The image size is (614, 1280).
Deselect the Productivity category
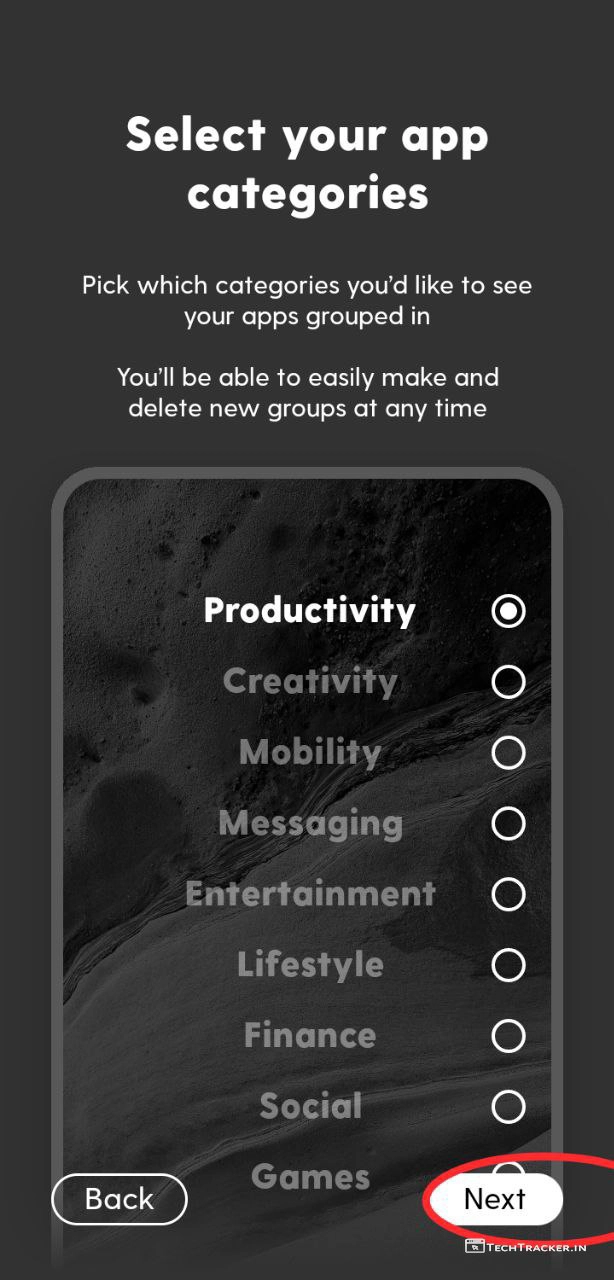[508, 611]
